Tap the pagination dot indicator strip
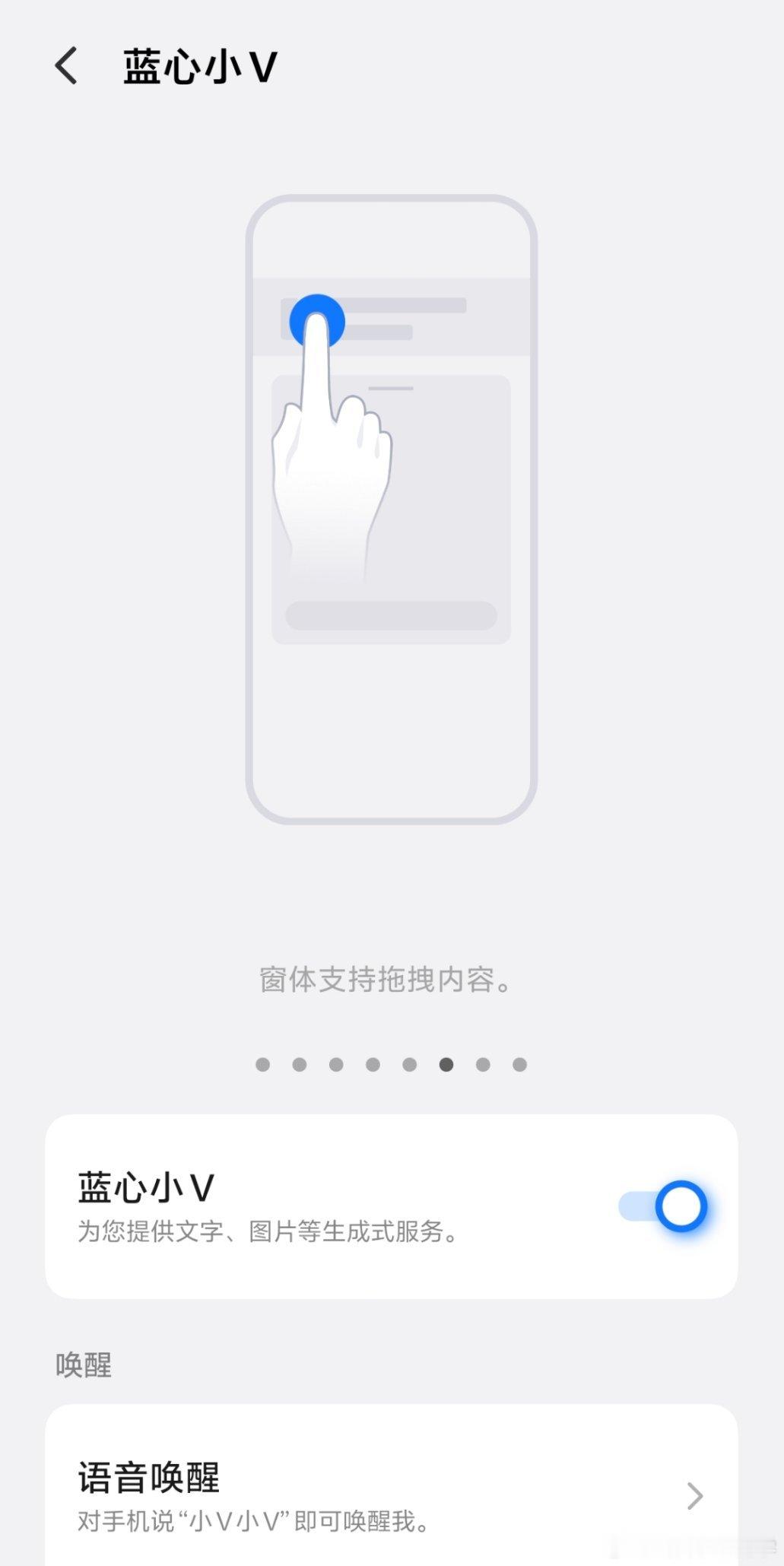 [392, 1065]
